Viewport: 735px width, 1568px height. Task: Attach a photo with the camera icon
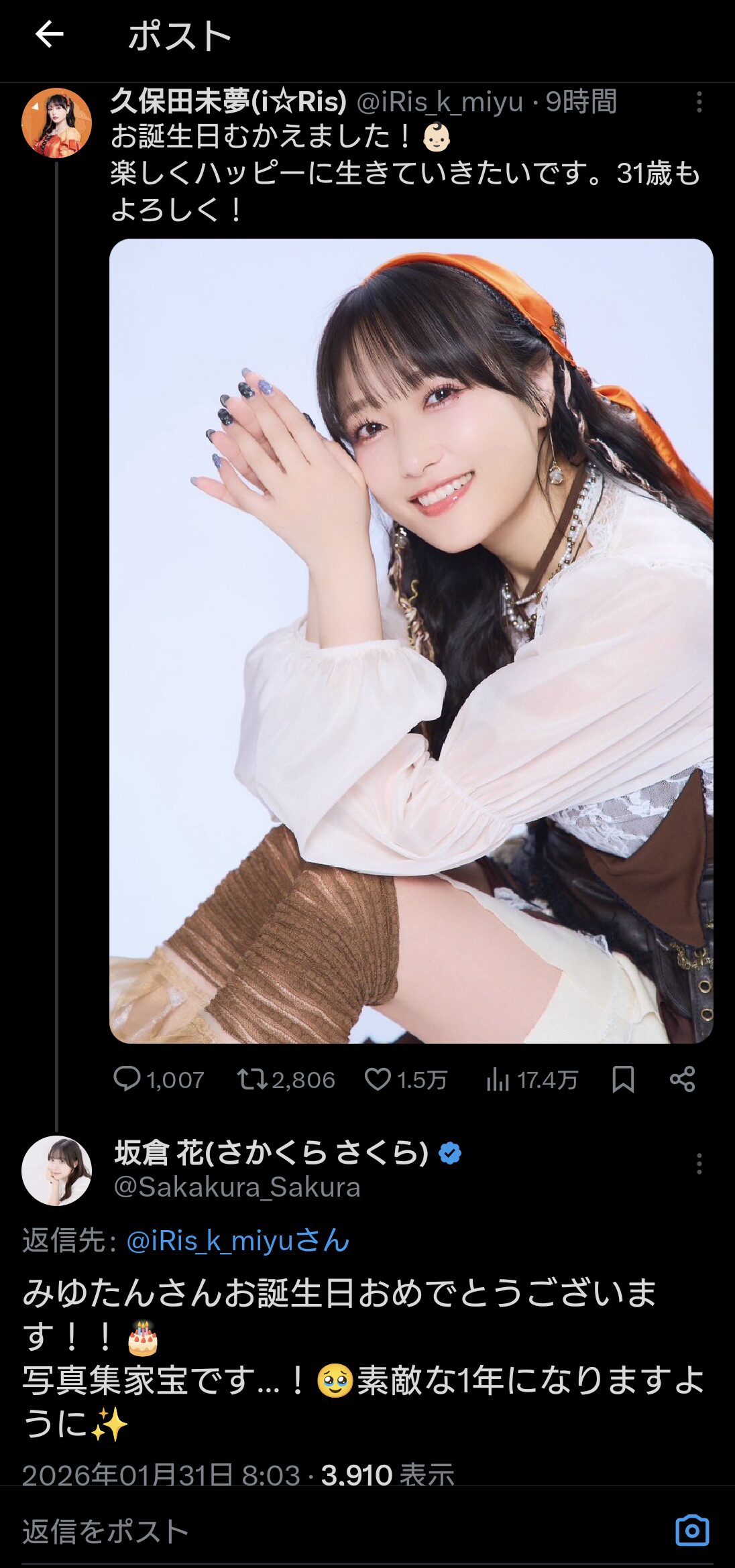pos(691,1531)
